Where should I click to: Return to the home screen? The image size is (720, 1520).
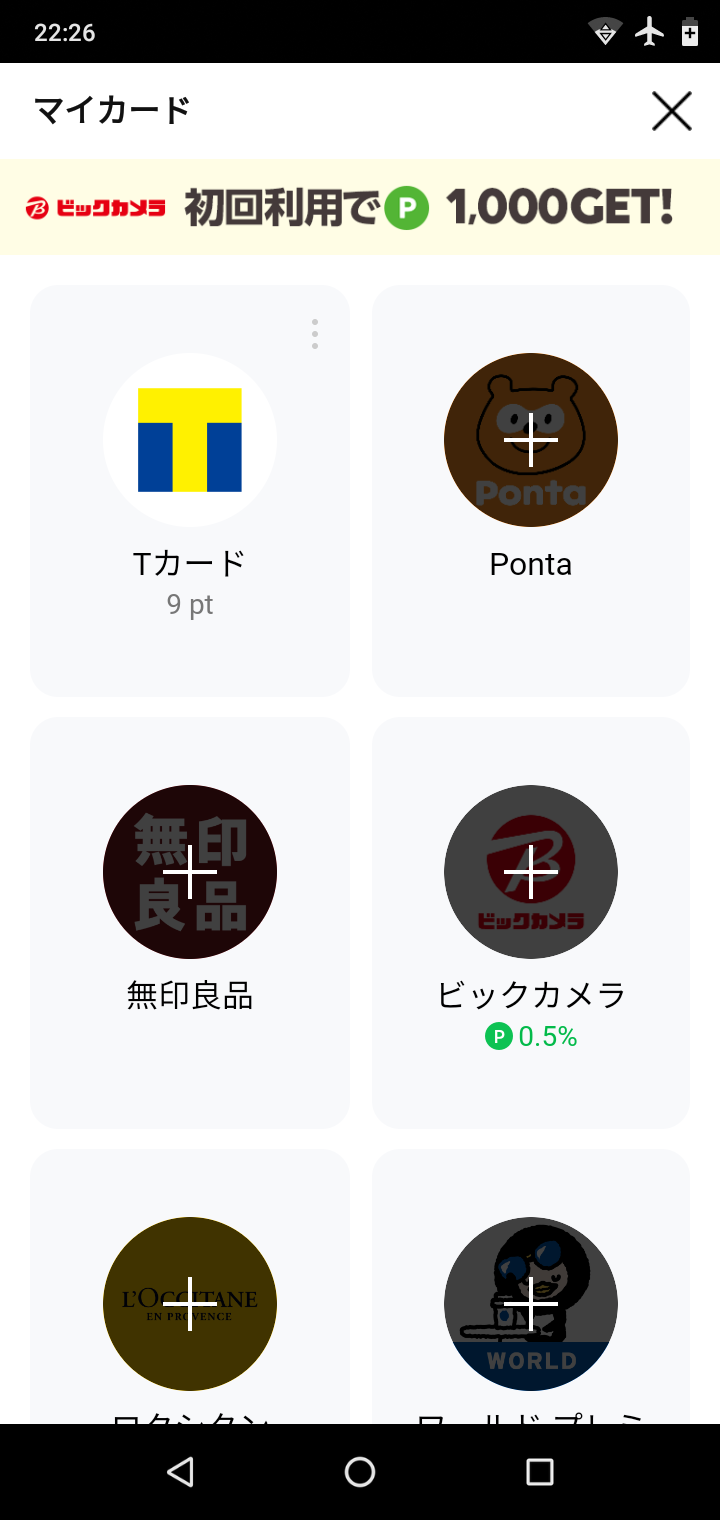[x=360, y=1471]
